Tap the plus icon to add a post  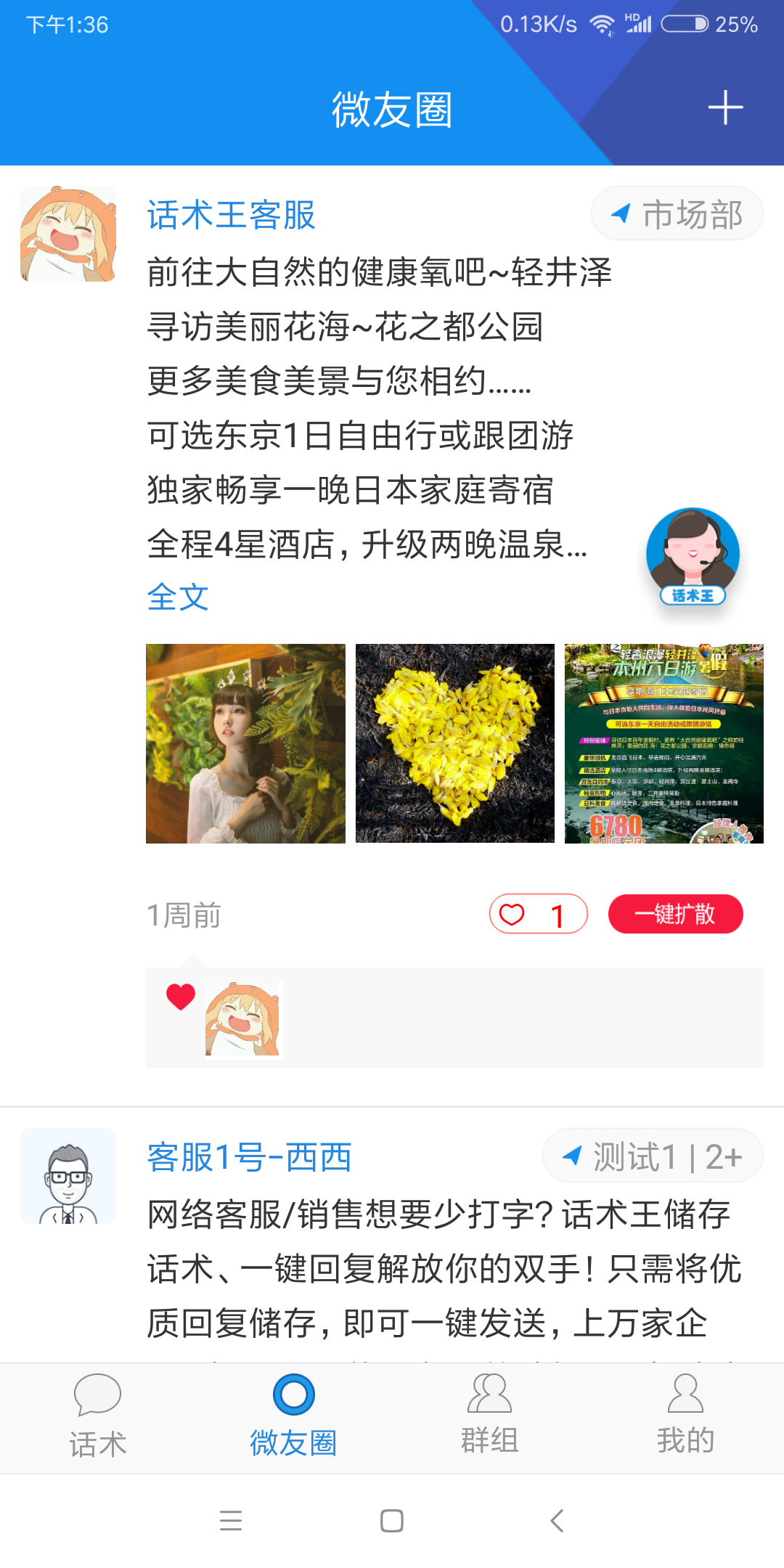[725, 108]
